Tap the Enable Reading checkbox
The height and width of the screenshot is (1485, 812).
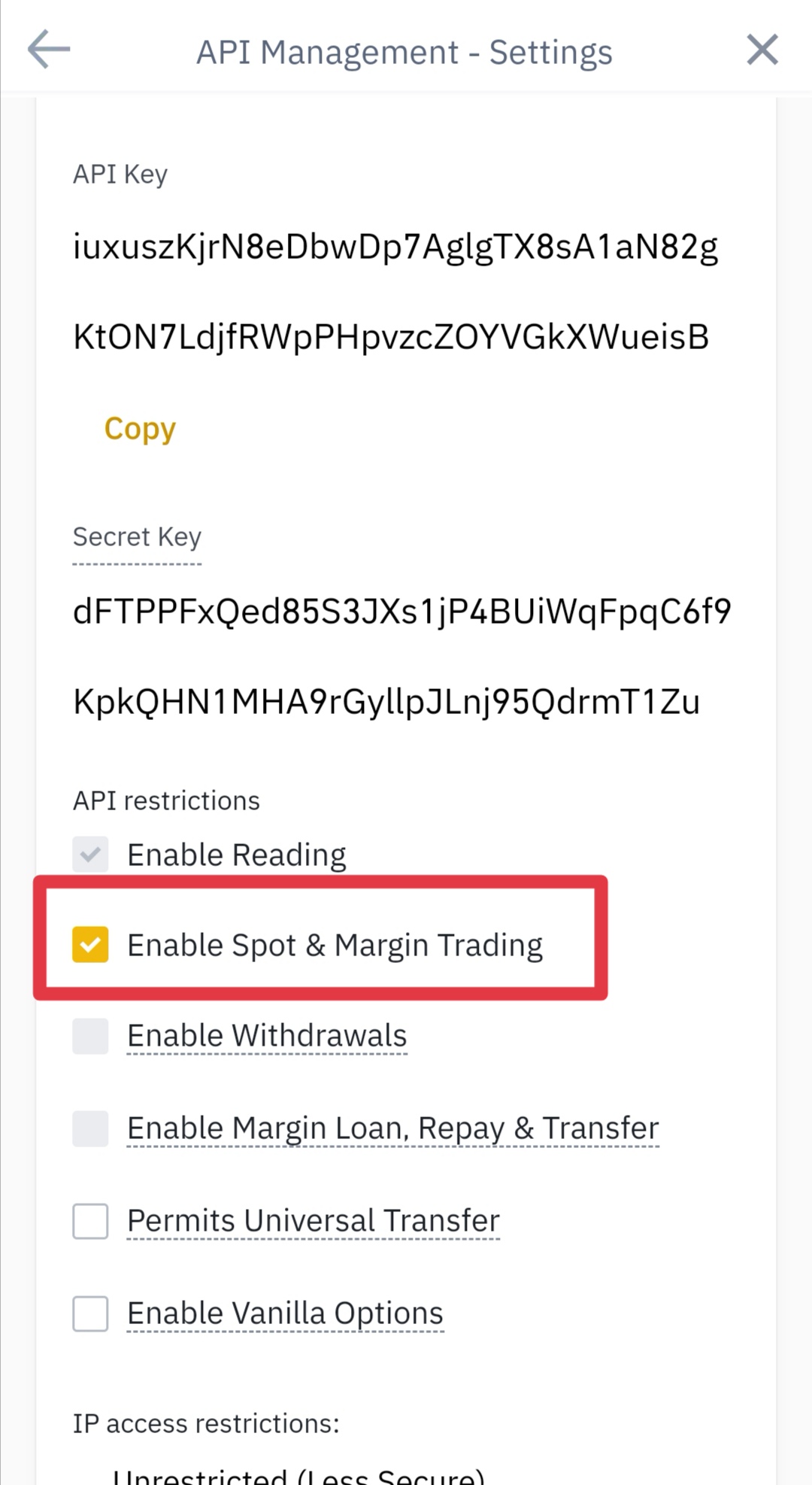tap(90, 855)
